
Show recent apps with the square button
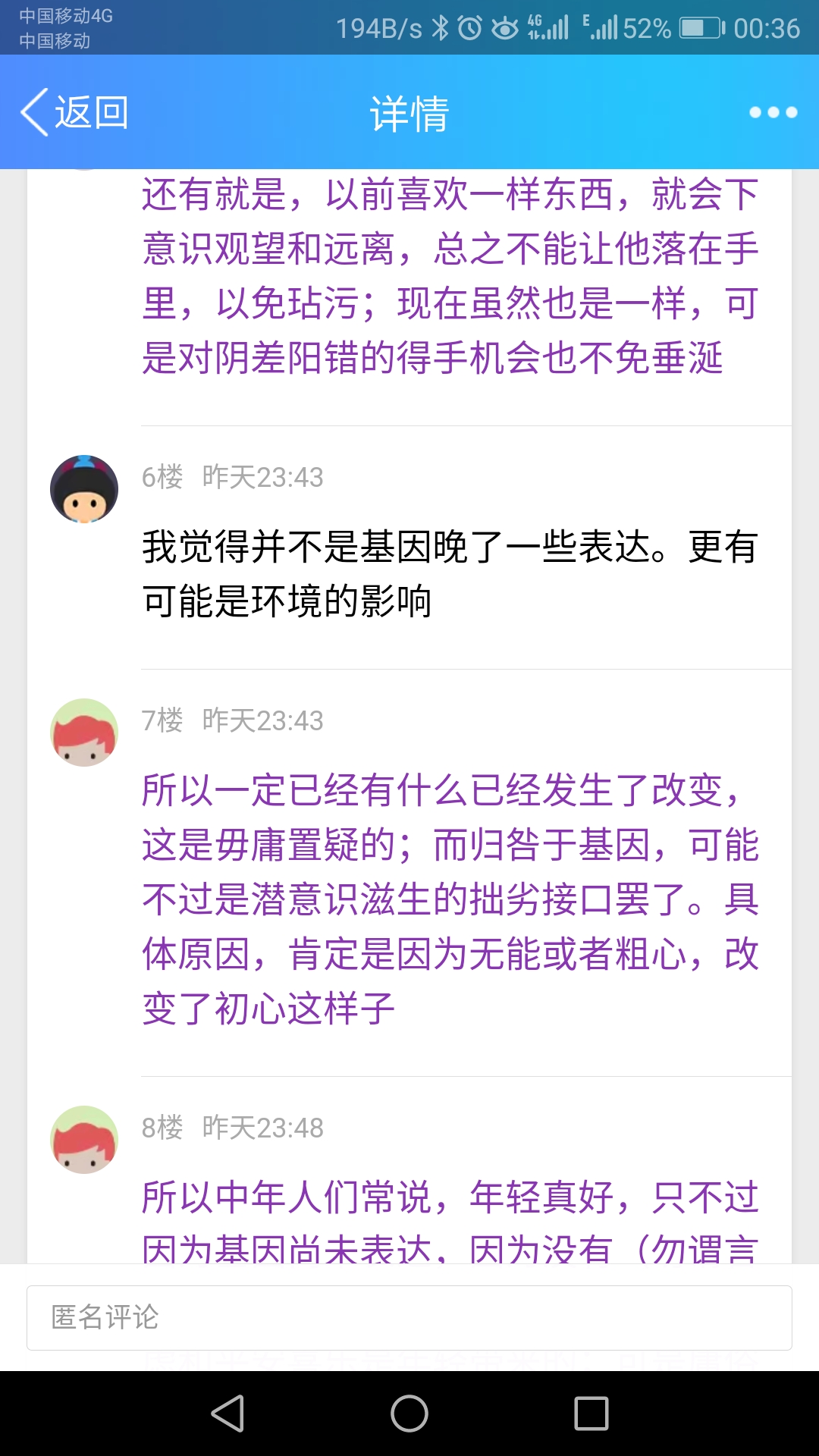coord(591,1414)
